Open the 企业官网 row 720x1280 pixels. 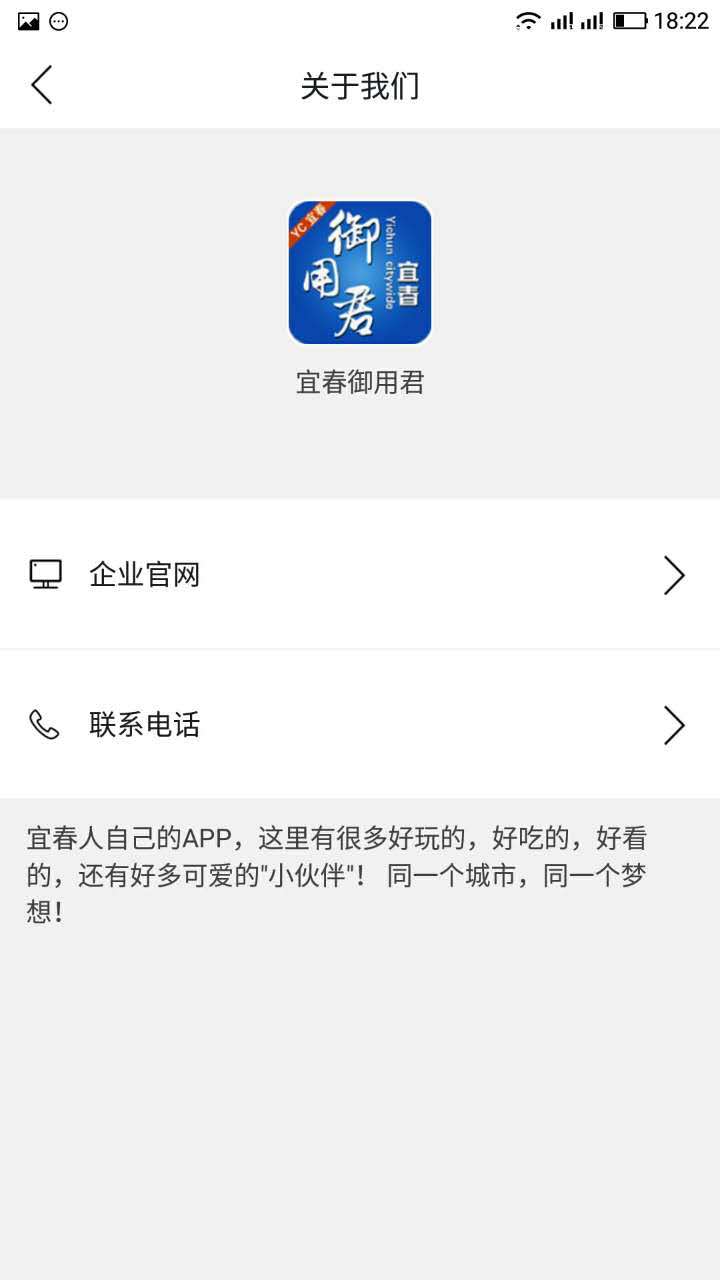click(360, 575)
